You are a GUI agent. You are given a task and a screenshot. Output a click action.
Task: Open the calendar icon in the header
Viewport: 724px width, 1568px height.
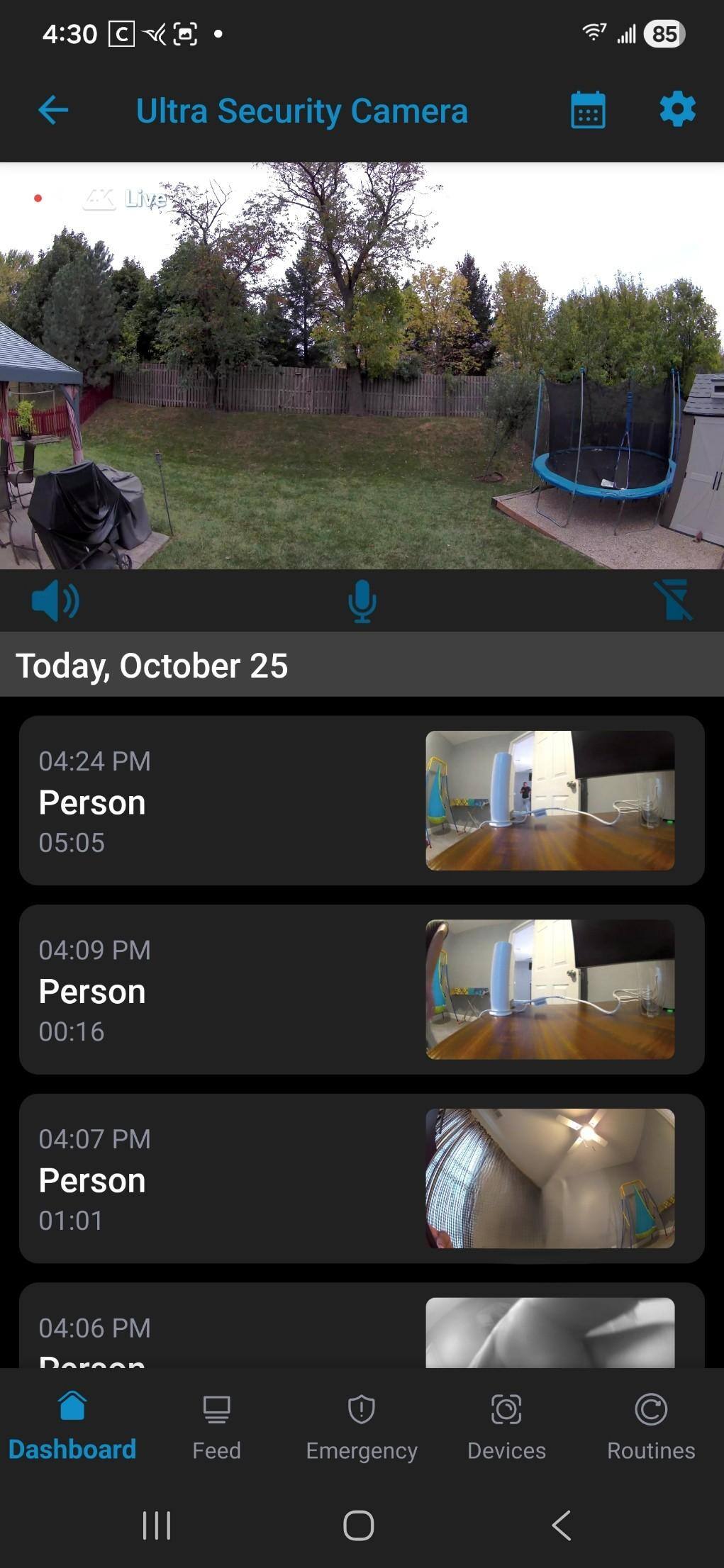pyautogui.click(x=588, y=110)
